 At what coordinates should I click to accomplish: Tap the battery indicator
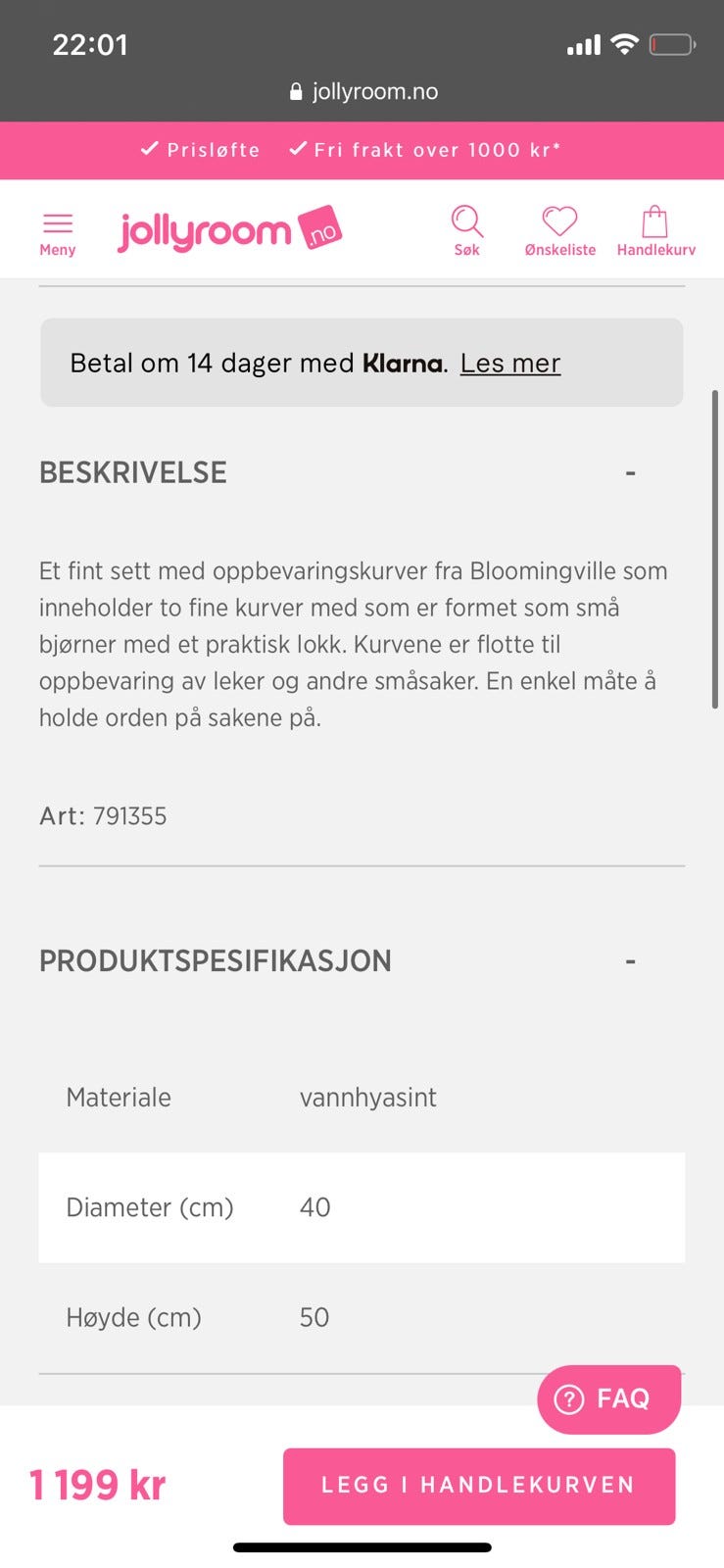coord(671,43)
